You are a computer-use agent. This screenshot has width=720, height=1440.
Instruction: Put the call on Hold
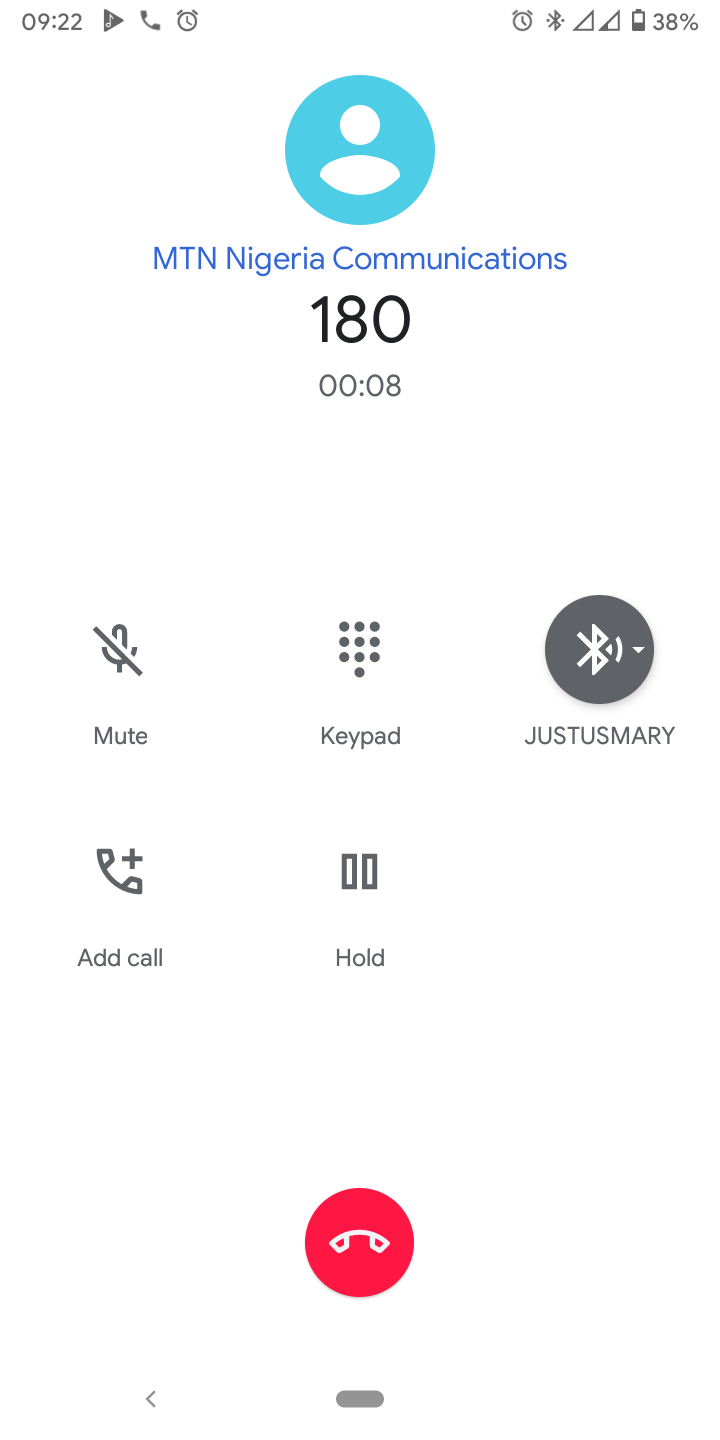360,871
